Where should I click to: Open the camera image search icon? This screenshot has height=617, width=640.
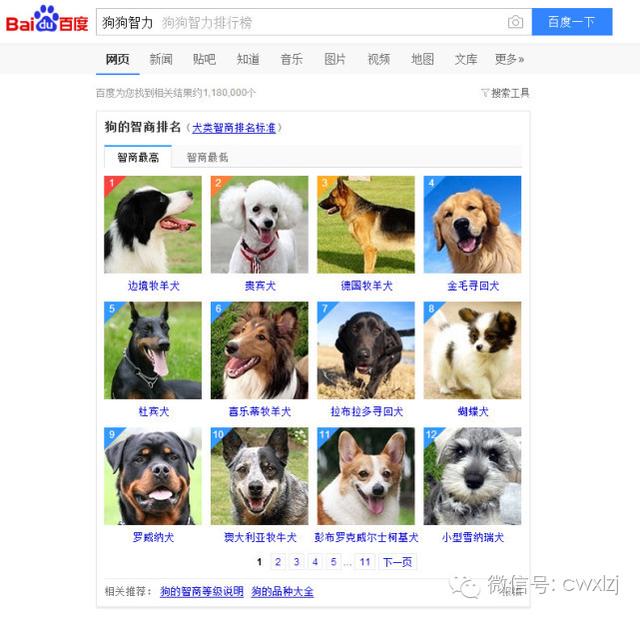point(515,22)
